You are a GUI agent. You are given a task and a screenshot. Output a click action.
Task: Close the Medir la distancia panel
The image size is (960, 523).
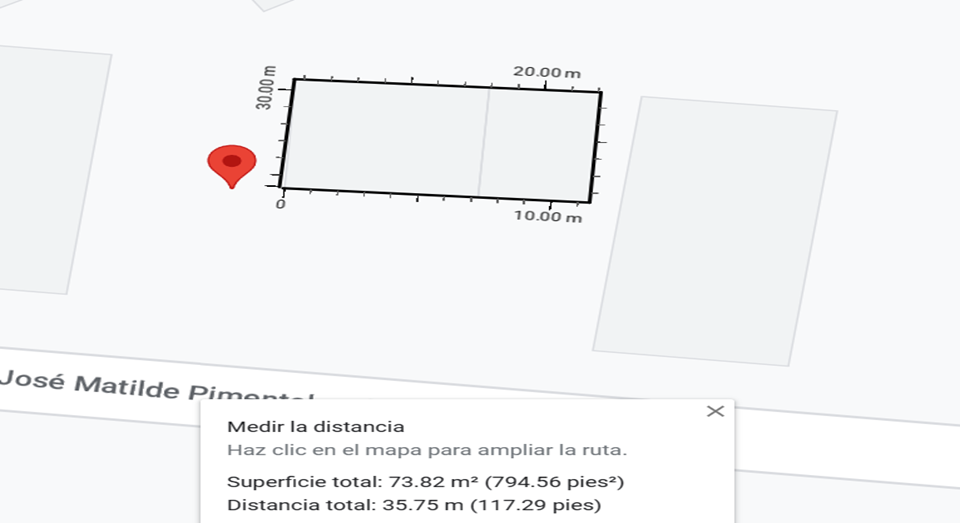coord(715,411)
